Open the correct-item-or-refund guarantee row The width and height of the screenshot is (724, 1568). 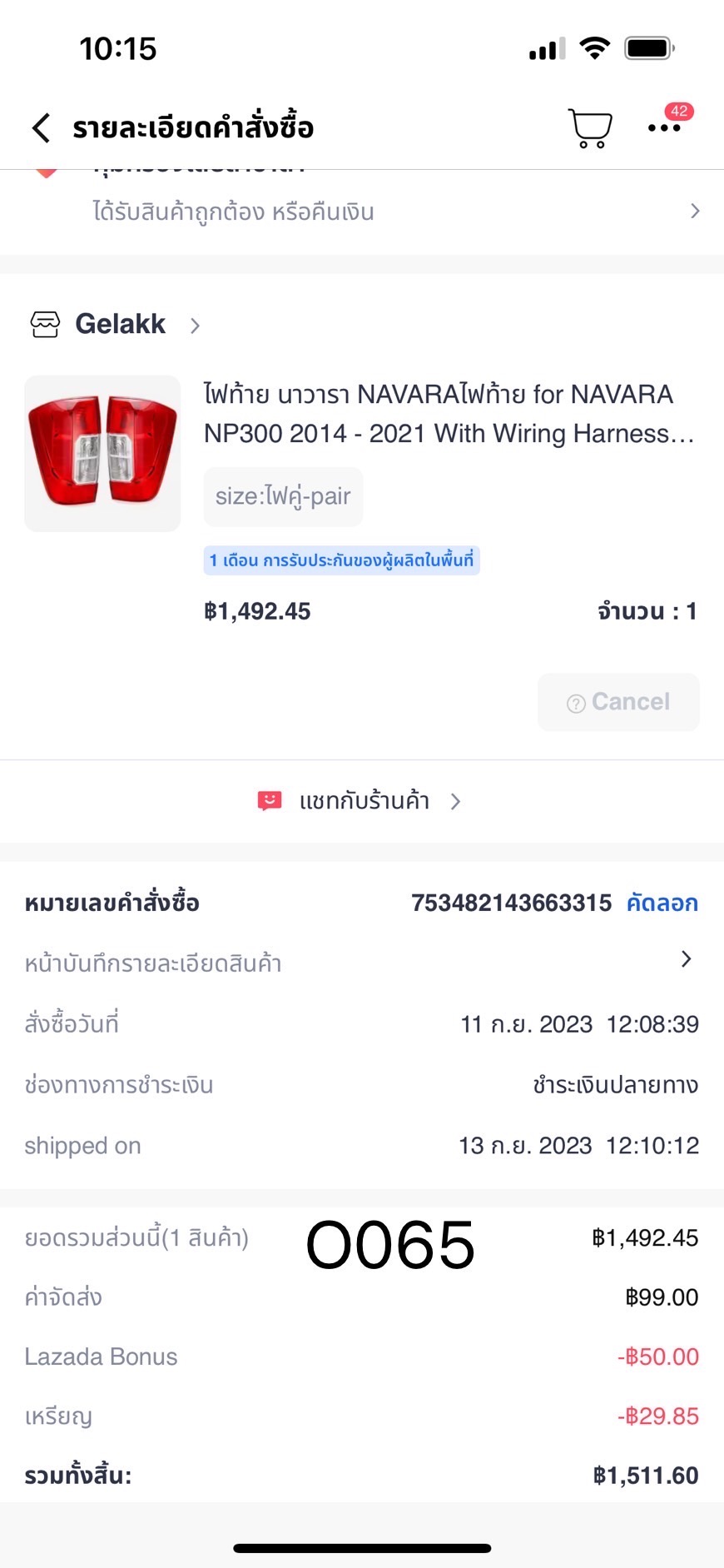[x=391, y=212]
